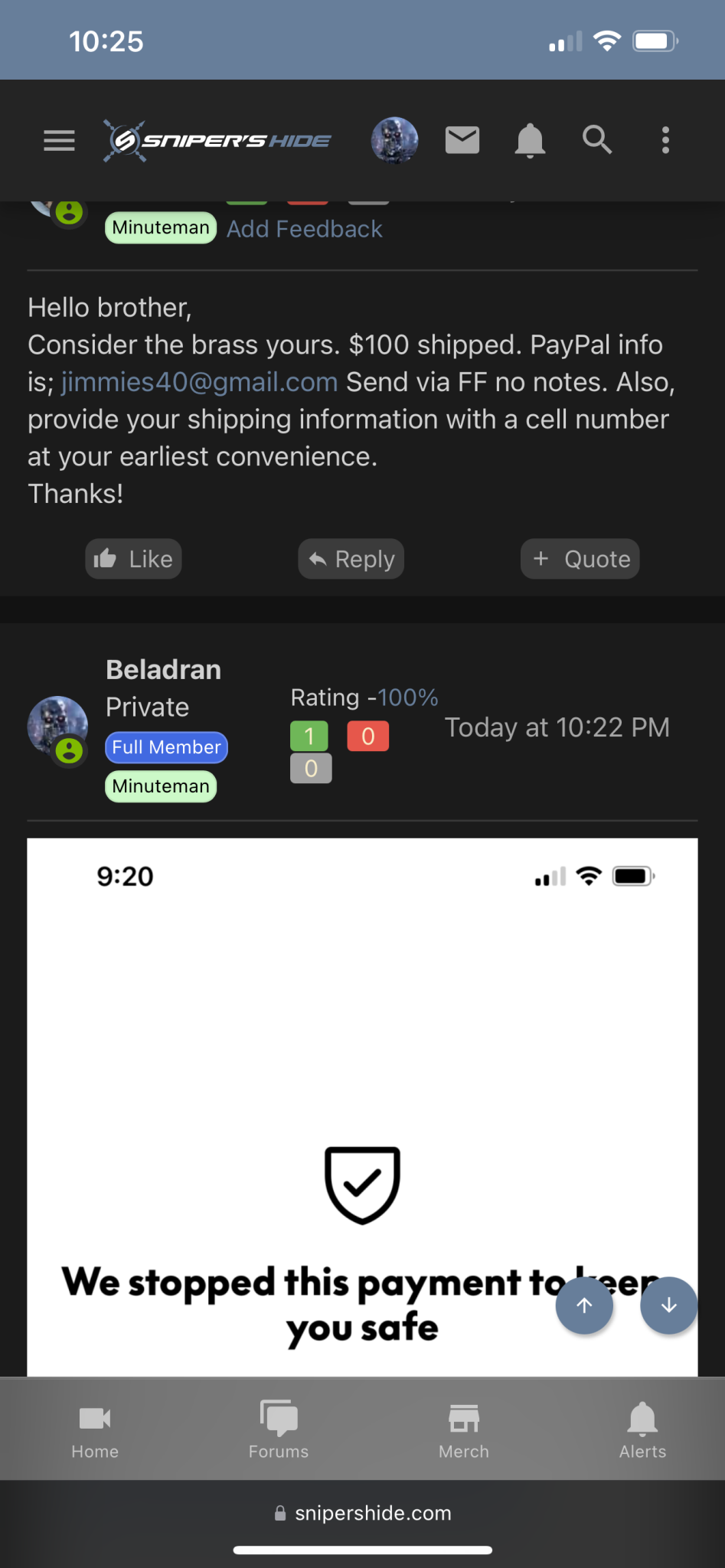Switch to the Merch tab
The width and height of the screenshot is (725, 1568).
click(464, 1430)
